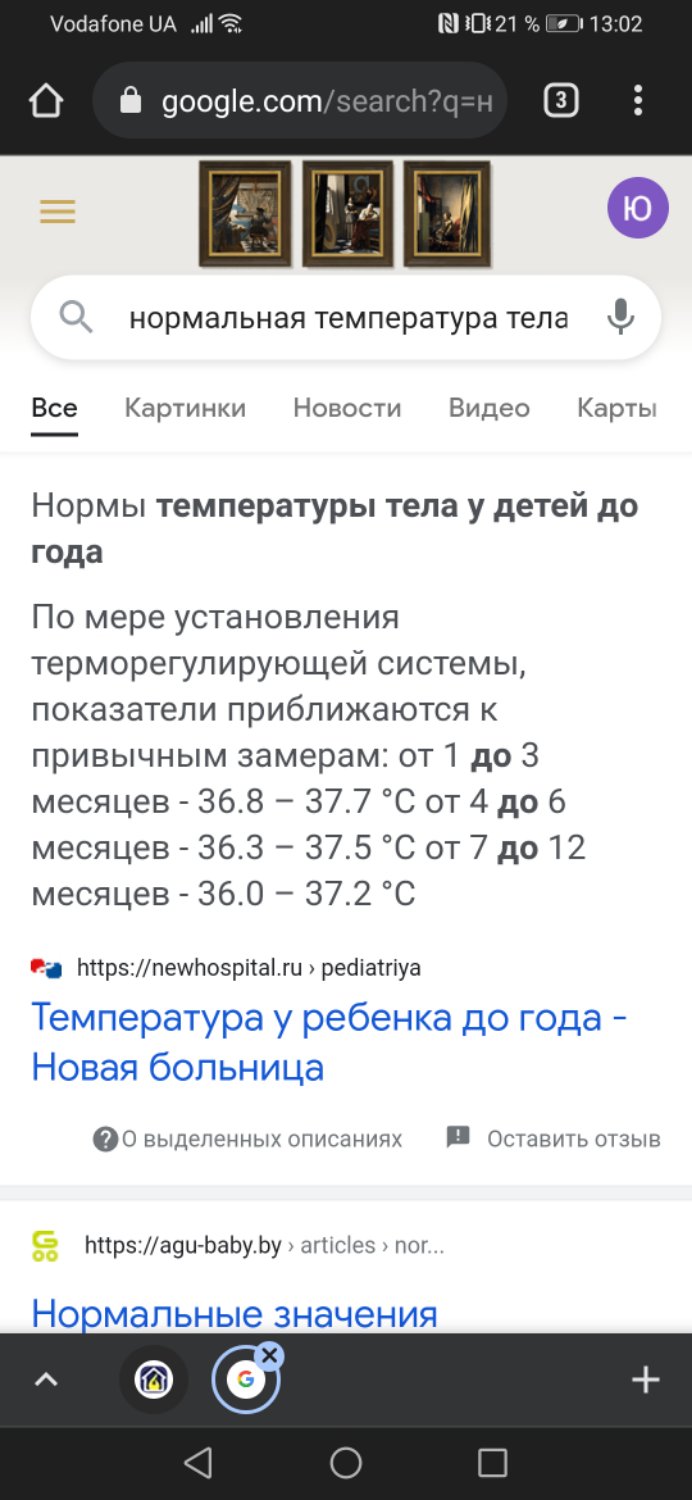Open the tab switcher showing 3 tabs

click(561, 100)
